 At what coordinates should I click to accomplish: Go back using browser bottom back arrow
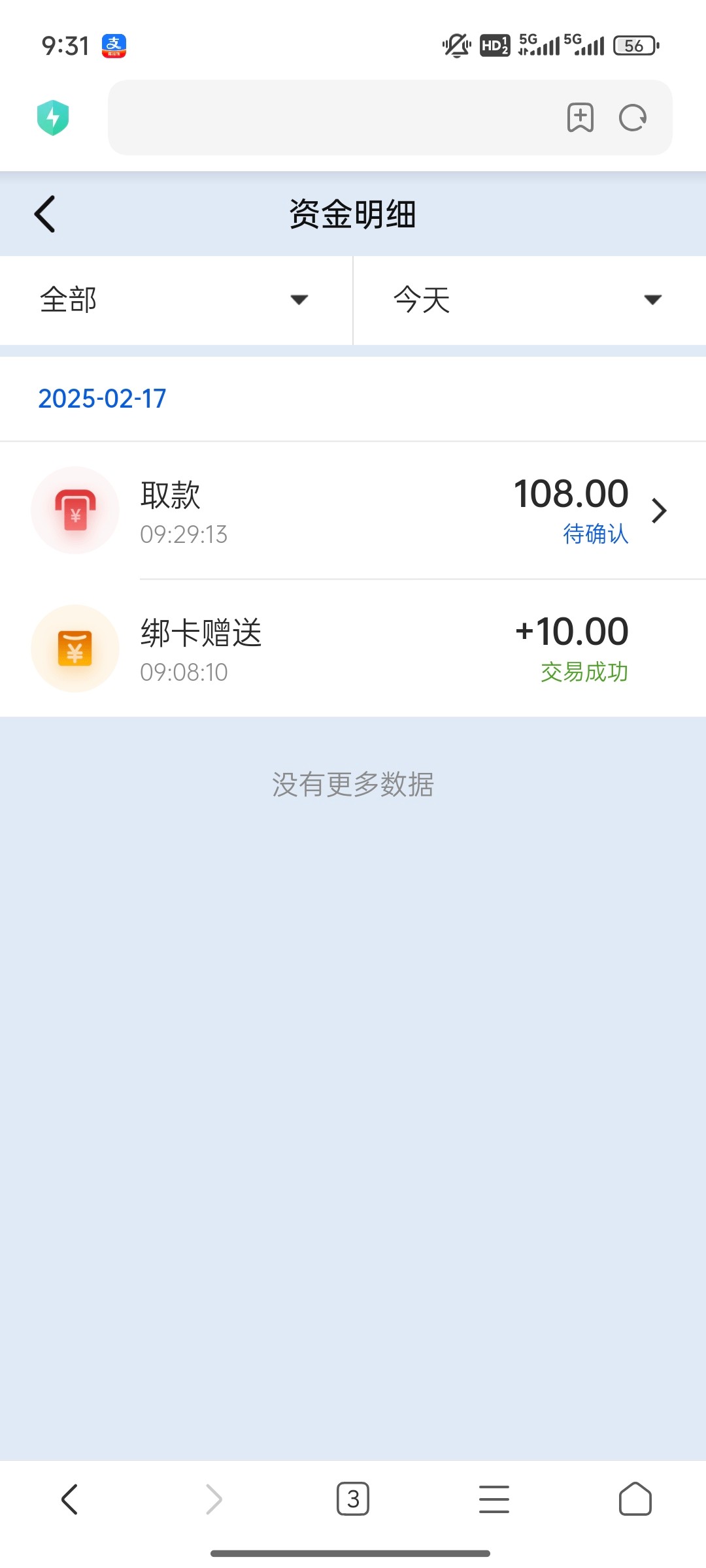coord(70,1499)
